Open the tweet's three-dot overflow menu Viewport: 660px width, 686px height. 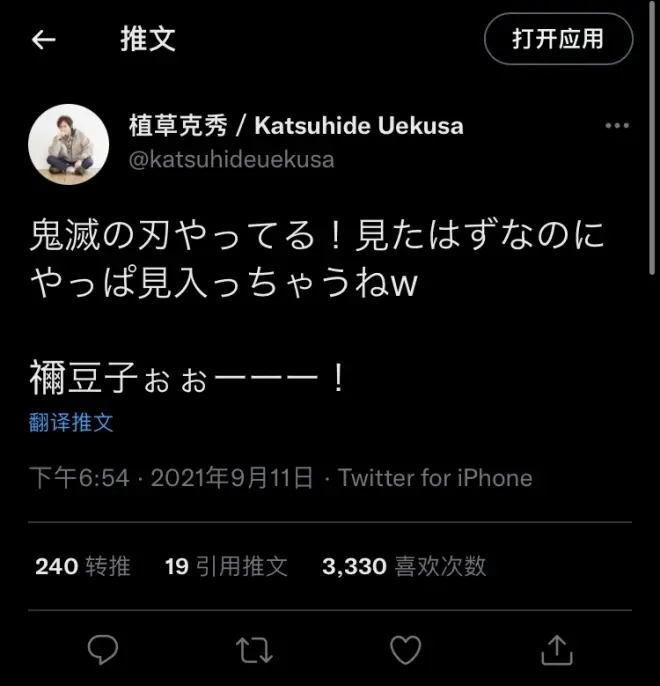tap(617, 127)
